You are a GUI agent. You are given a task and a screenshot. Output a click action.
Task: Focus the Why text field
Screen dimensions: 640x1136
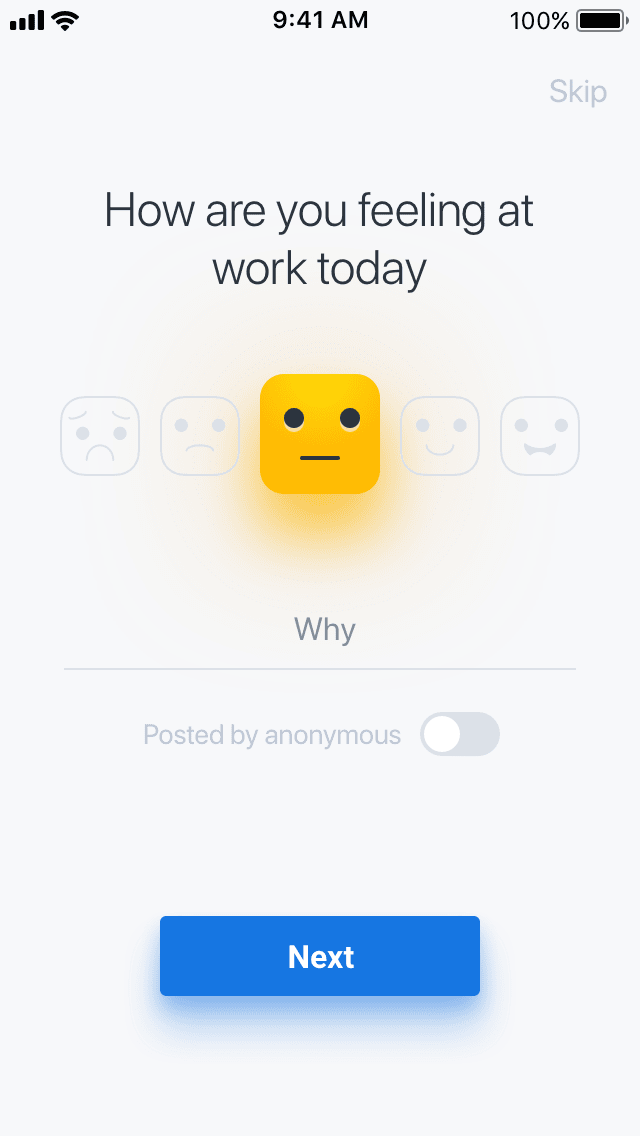[320, 631]
